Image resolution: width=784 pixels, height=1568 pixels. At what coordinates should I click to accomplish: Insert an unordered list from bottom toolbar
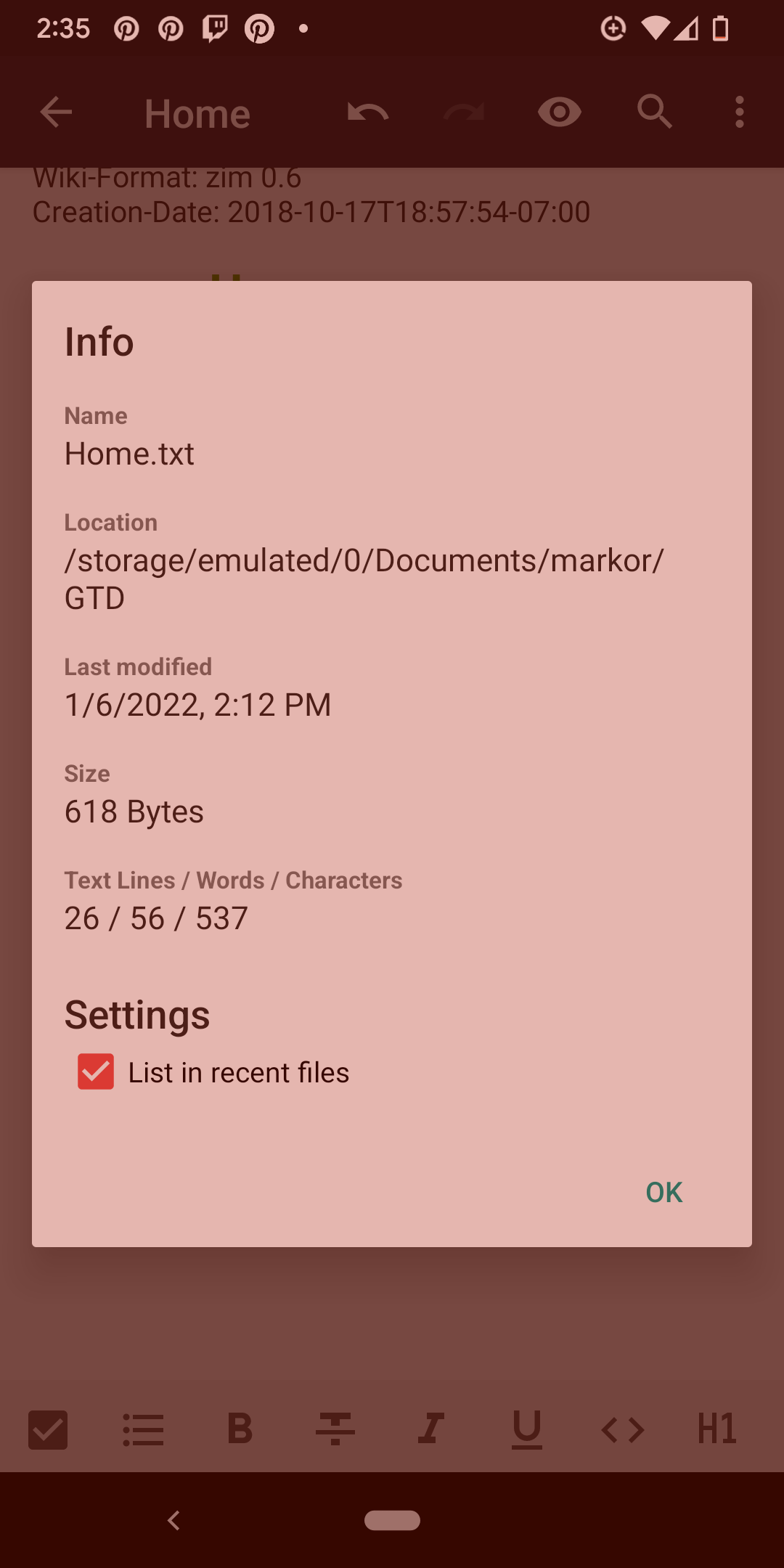pos(143,1429)
